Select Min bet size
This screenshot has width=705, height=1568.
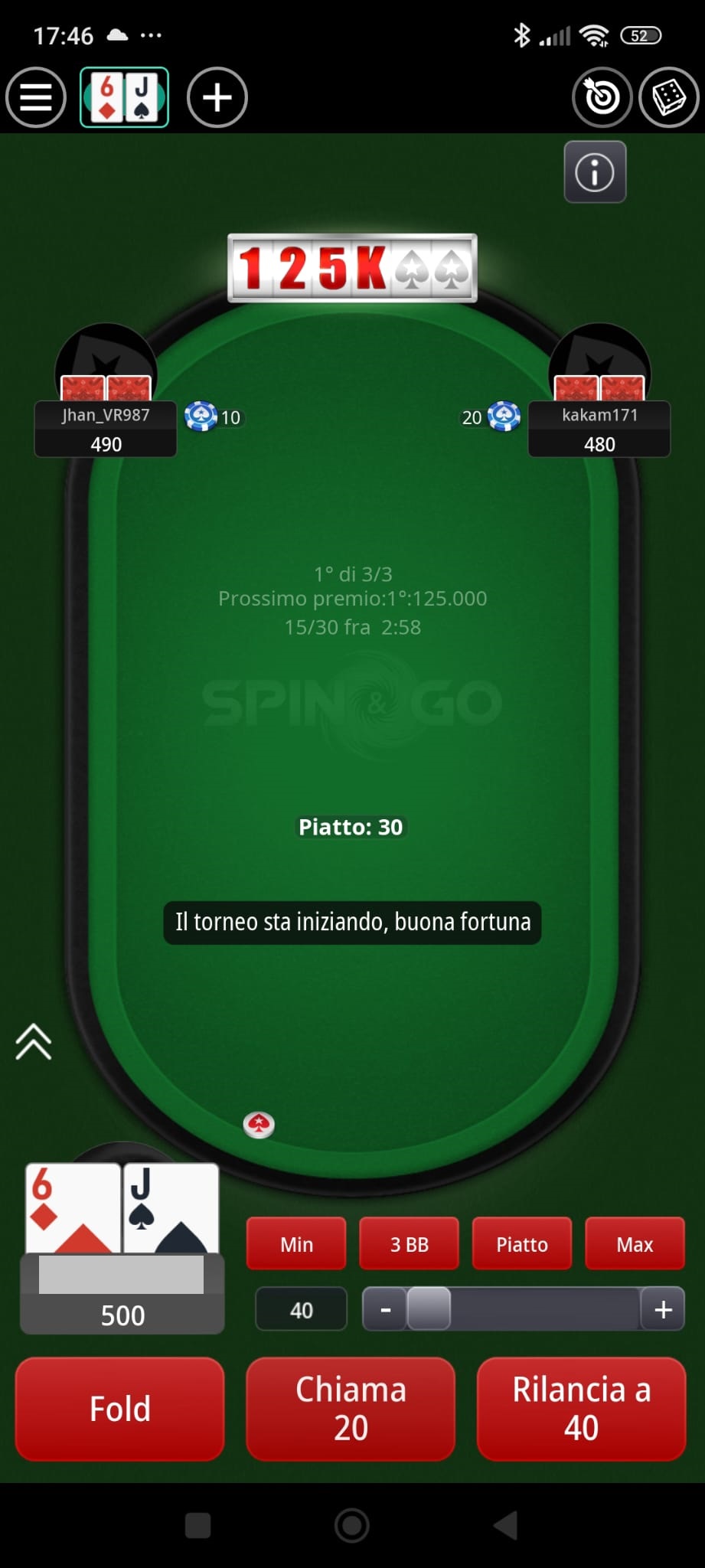tap(296, 1244)
